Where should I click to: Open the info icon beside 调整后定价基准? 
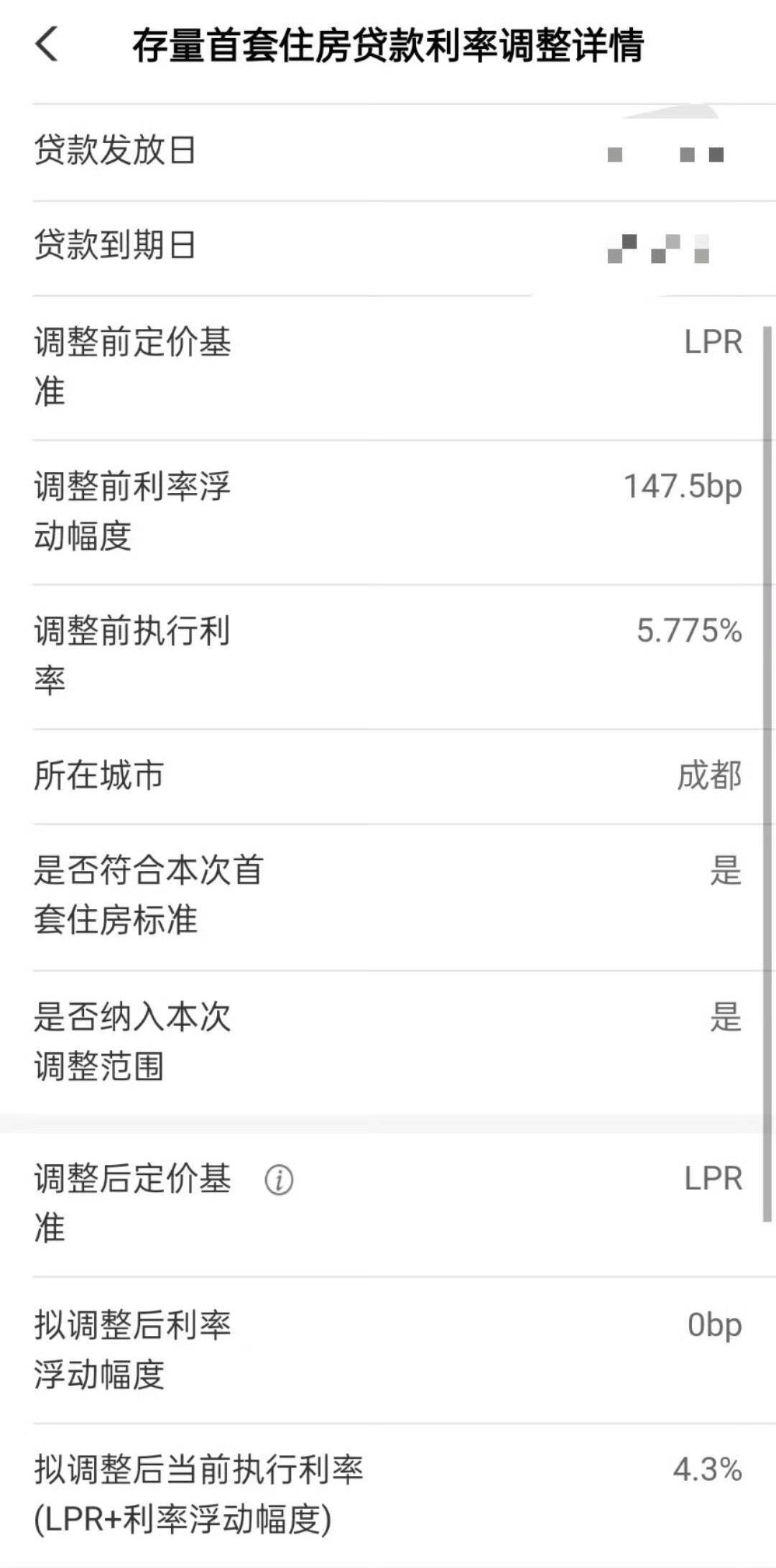[x=279, y=1180]
